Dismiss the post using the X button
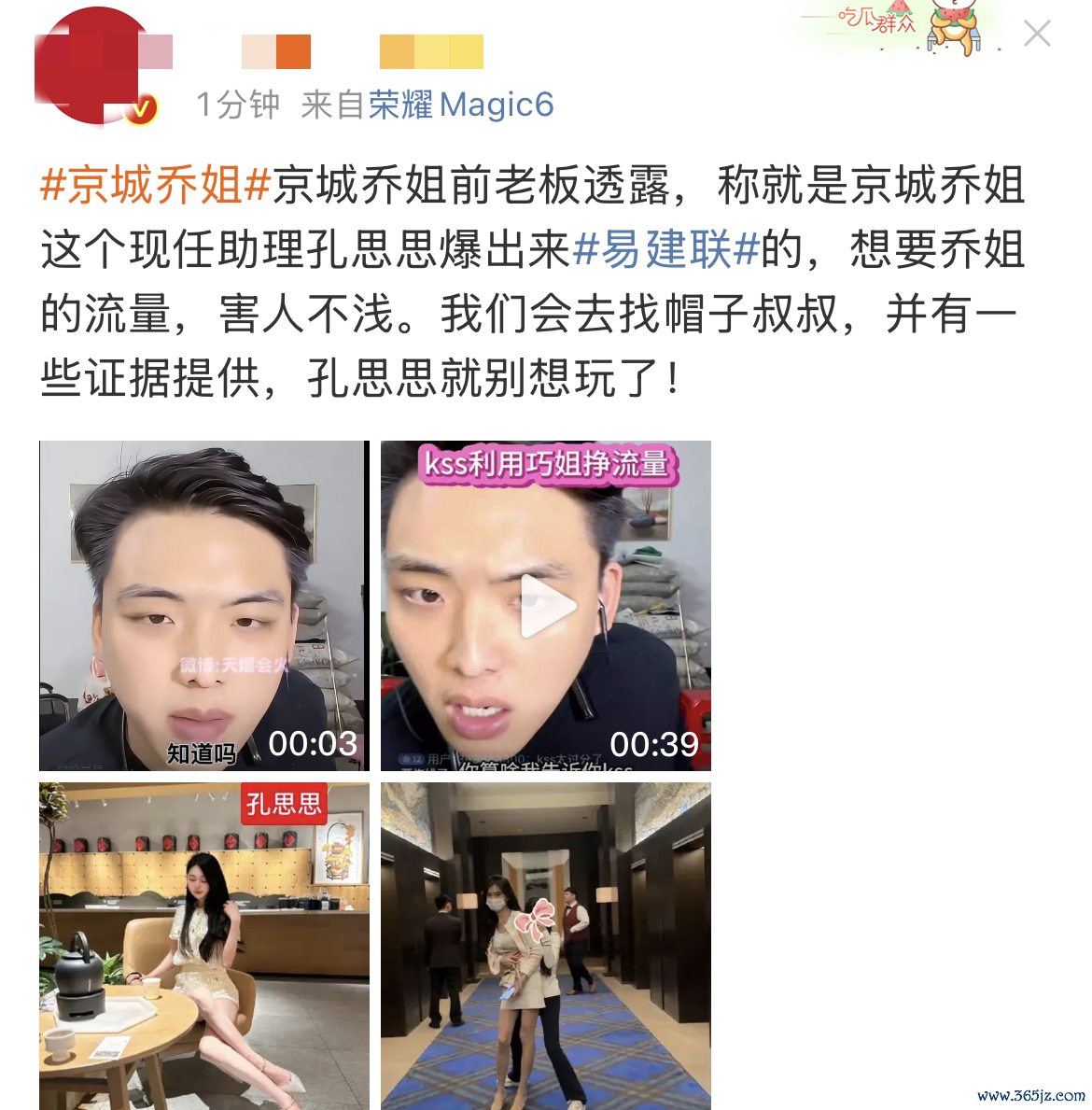The height and width of the screenshot is (1110, 1092). 1037,35
